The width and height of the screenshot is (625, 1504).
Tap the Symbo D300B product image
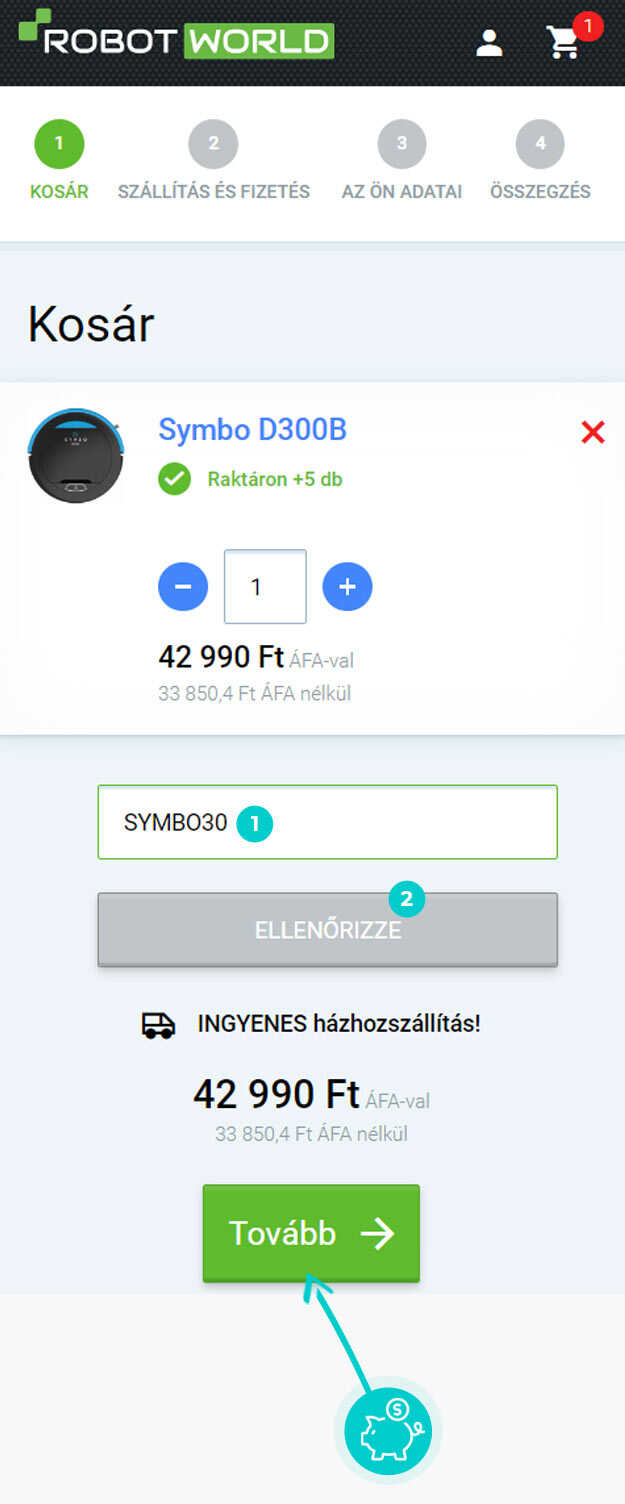pos(76,456)
